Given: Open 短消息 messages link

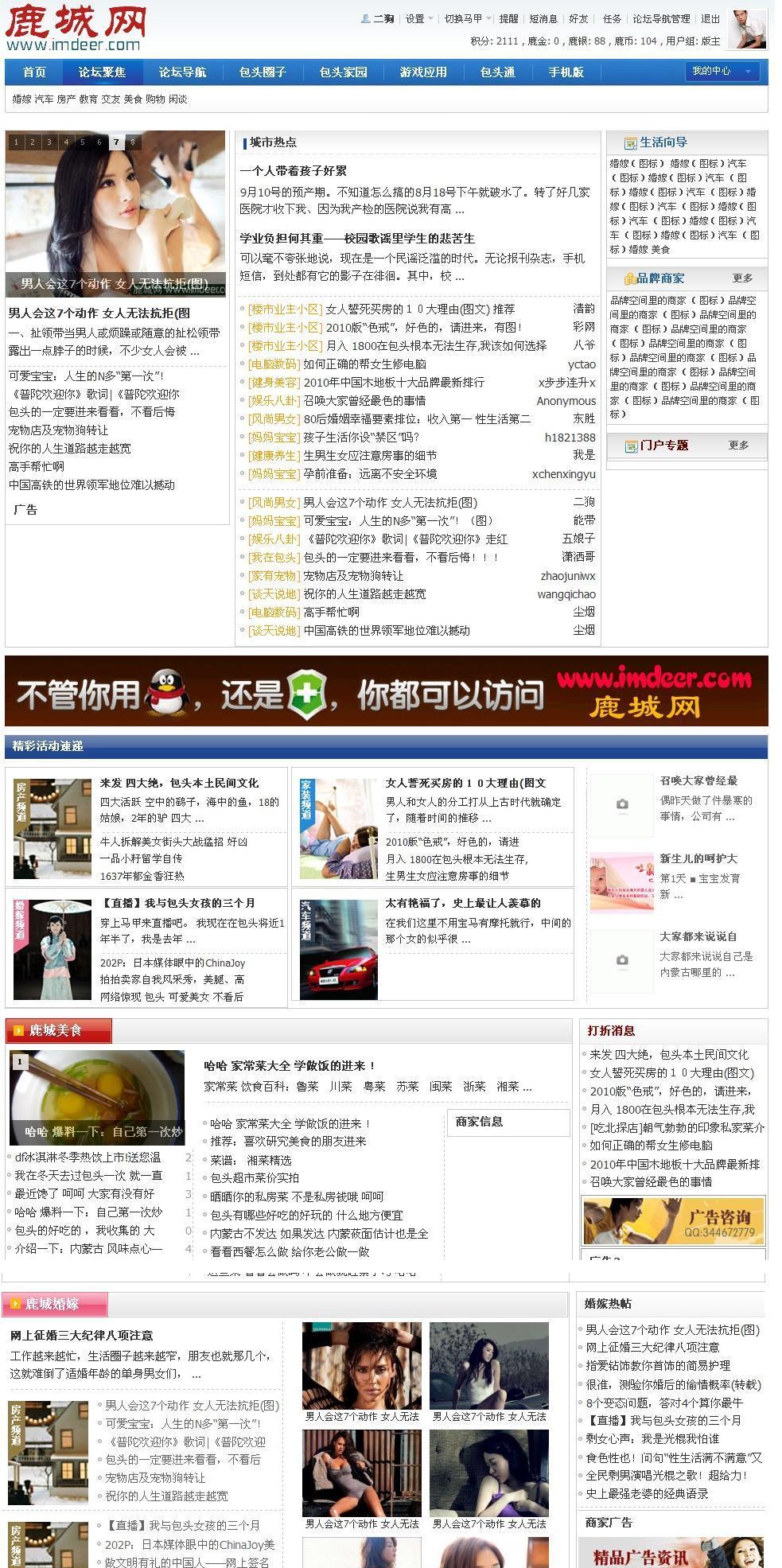Looking at the screenshot, I should 543,19.
